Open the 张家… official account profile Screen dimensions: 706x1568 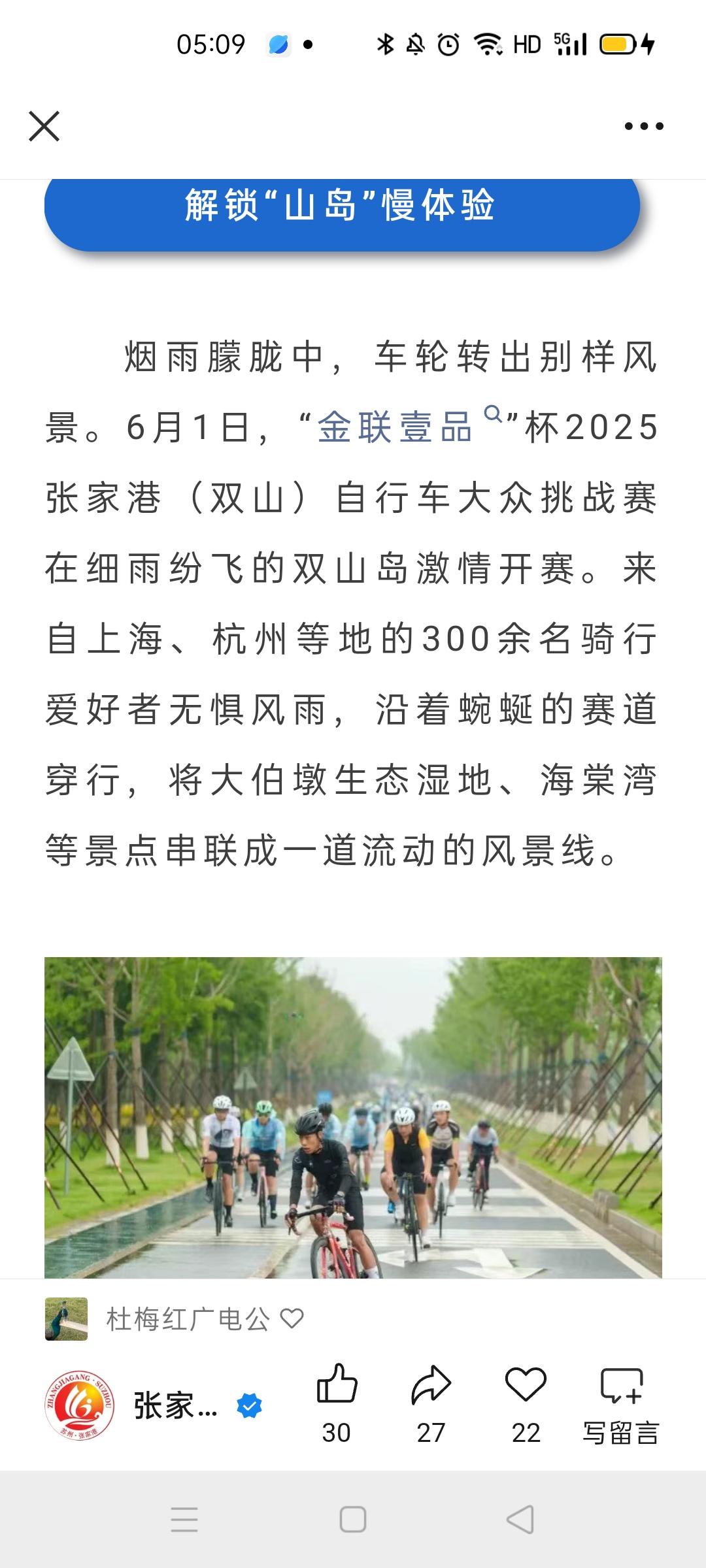click(154, 1405)
